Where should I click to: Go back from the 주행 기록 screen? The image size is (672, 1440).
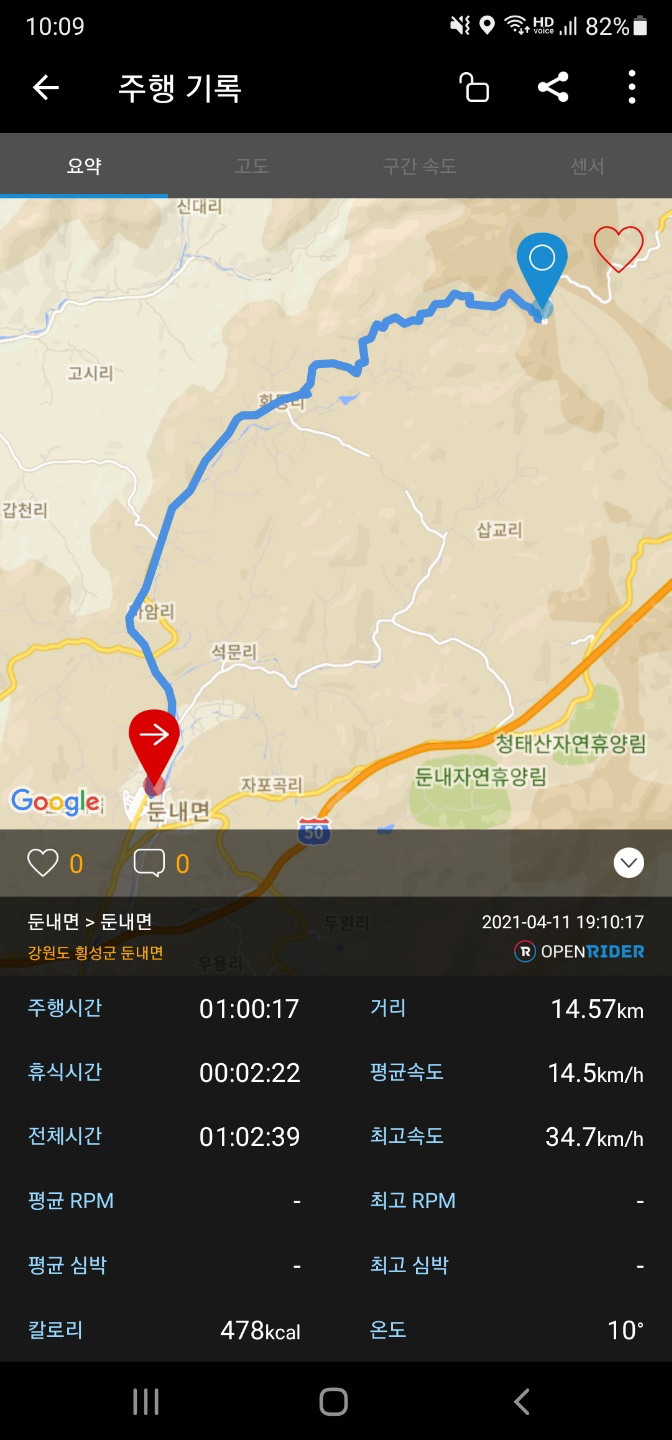pos(46,88)
